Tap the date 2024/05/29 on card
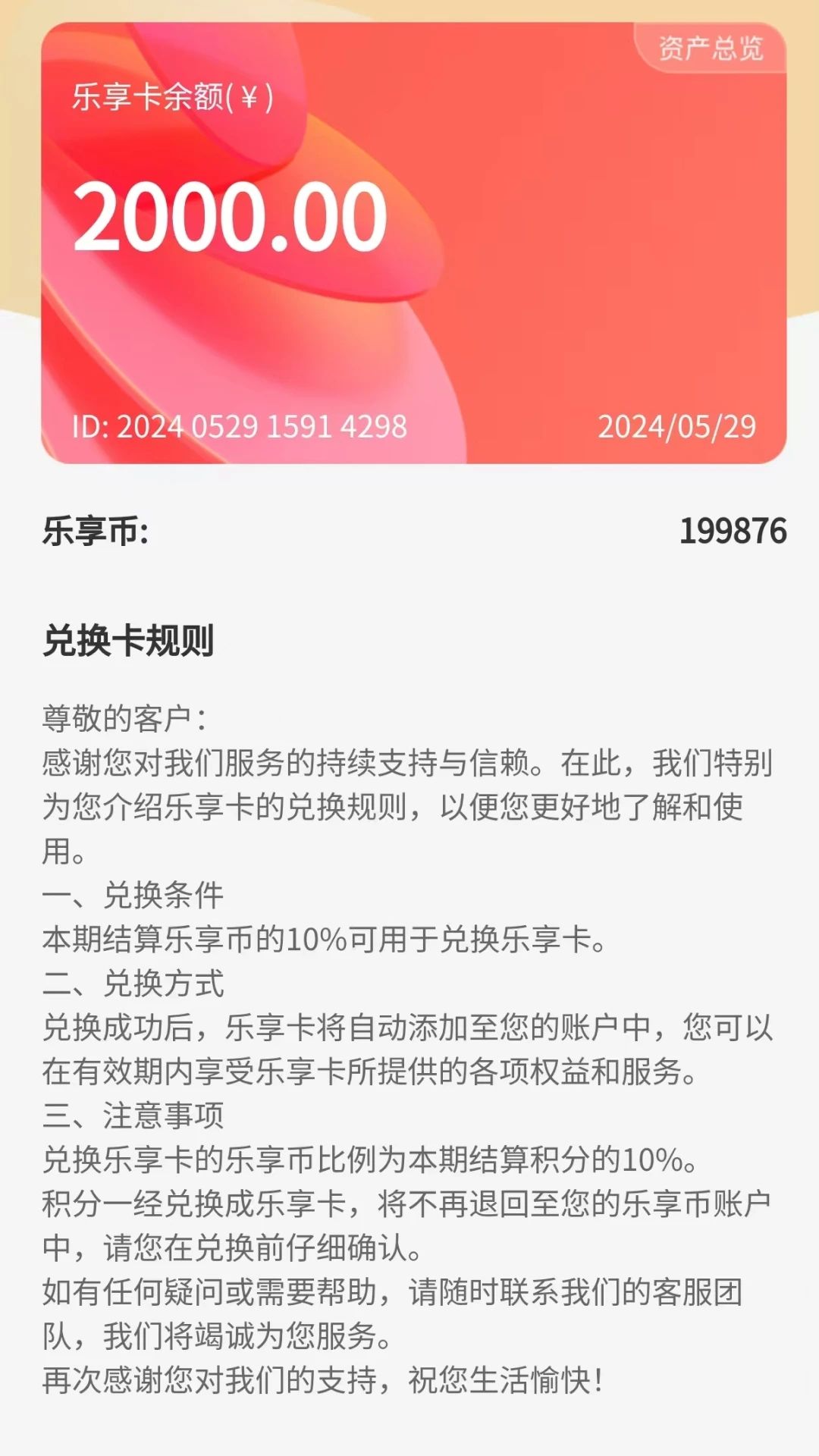The image size is (819, 1456). [x=677, y=427]
